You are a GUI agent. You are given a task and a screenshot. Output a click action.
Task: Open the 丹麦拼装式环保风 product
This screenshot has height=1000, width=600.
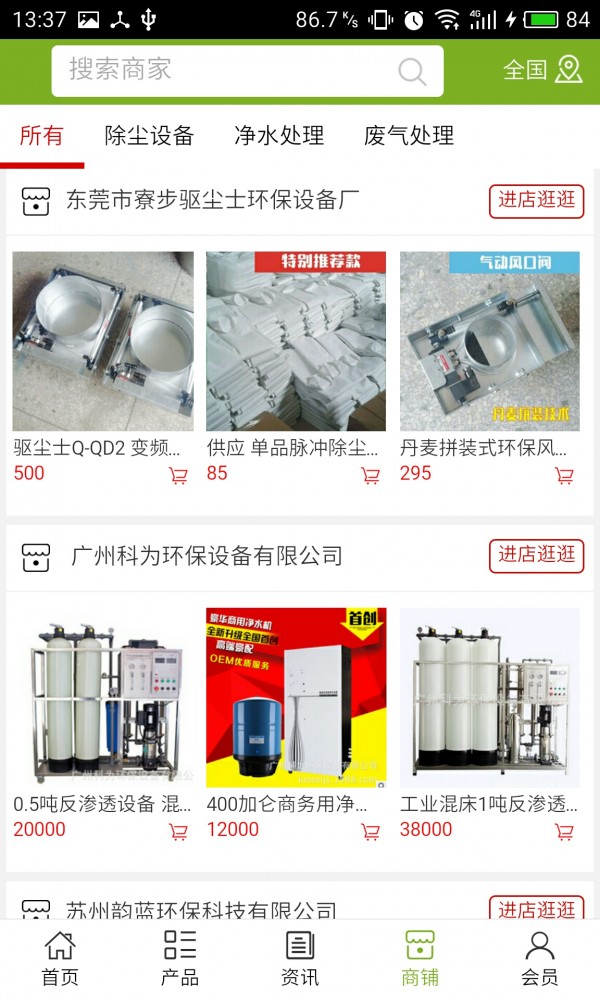[x=490, y=341]
